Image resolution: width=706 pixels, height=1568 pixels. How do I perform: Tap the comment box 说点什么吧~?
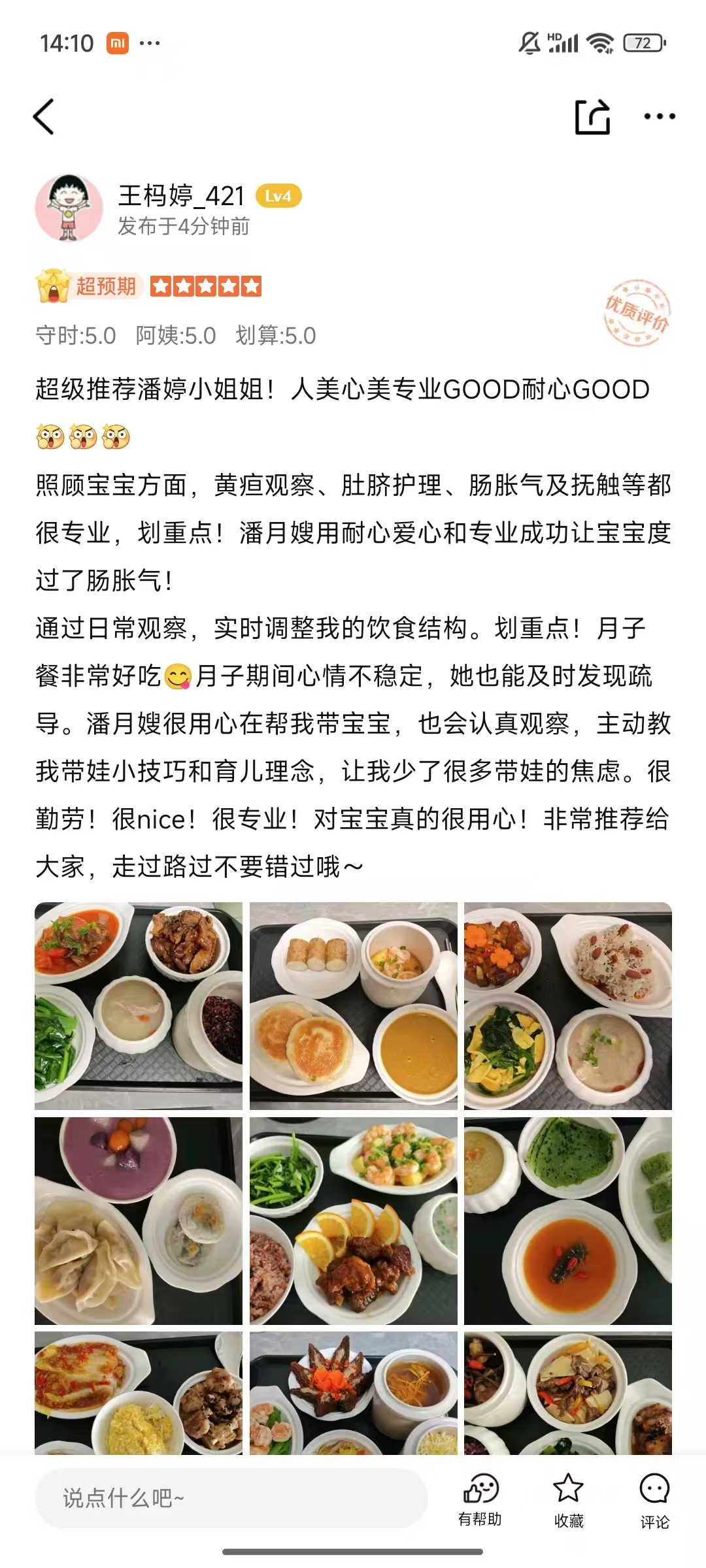[230, 1498]
